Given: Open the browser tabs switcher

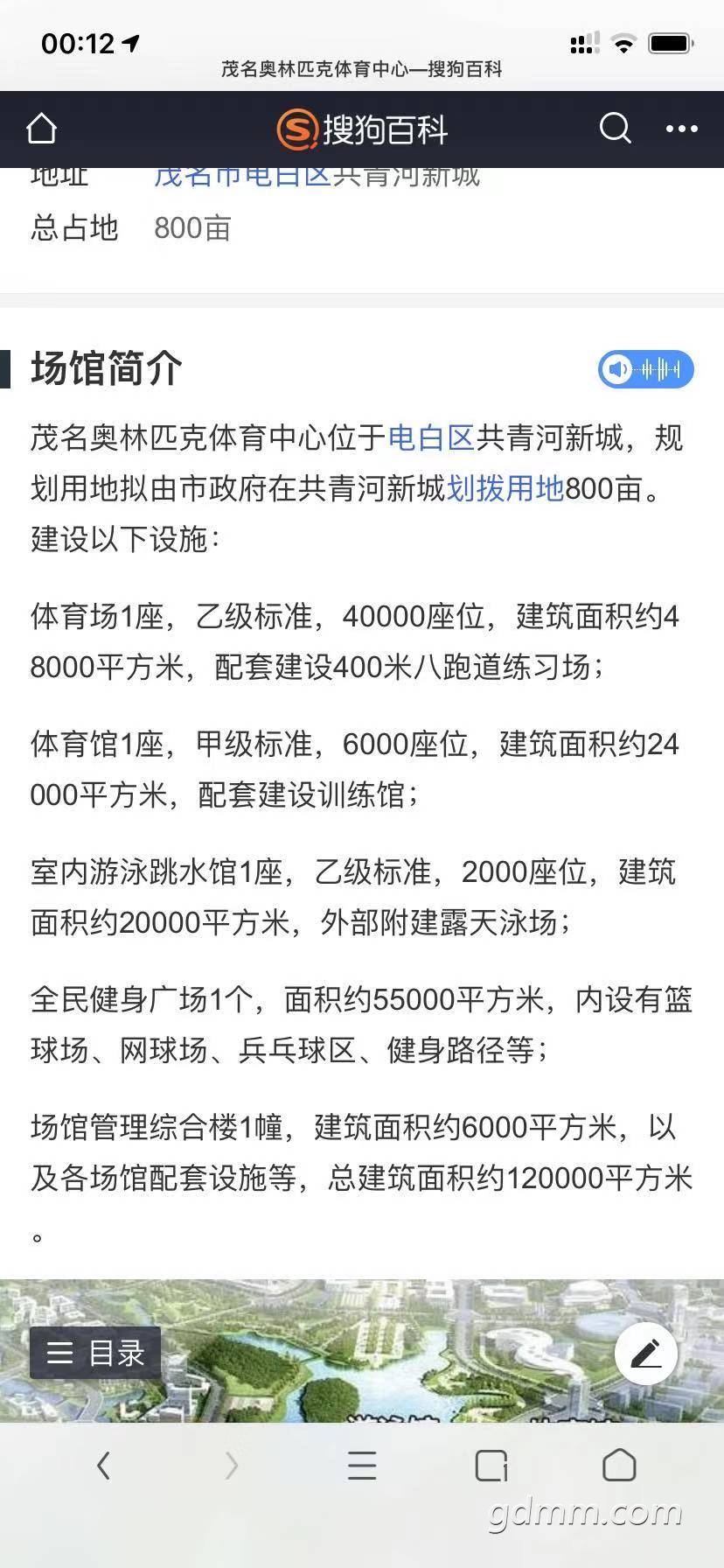Looking at the screenshot, I should [491, 1466].
